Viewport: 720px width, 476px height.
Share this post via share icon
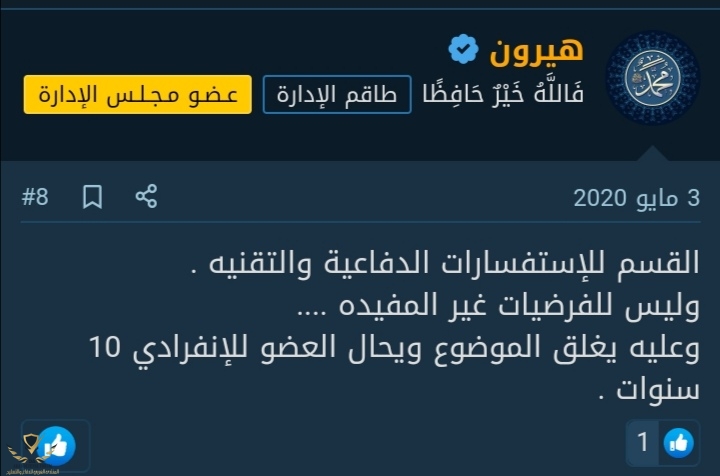(146, 196)
